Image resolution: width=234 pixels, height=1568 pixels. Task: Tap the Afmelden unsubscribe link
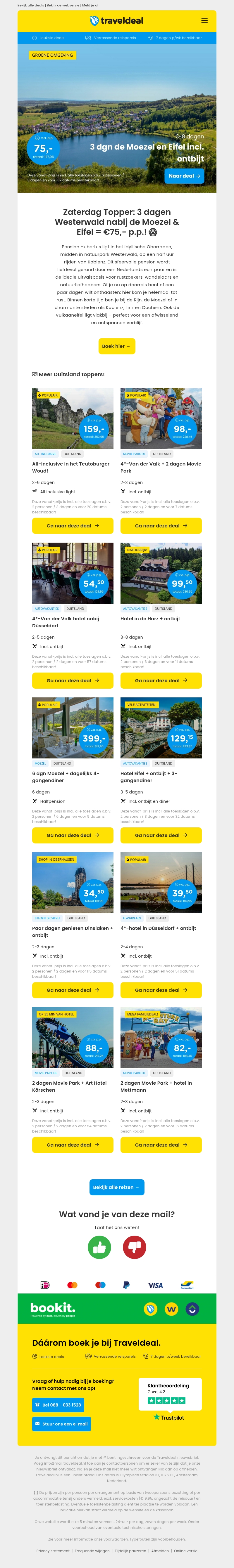coord(160,1550)
